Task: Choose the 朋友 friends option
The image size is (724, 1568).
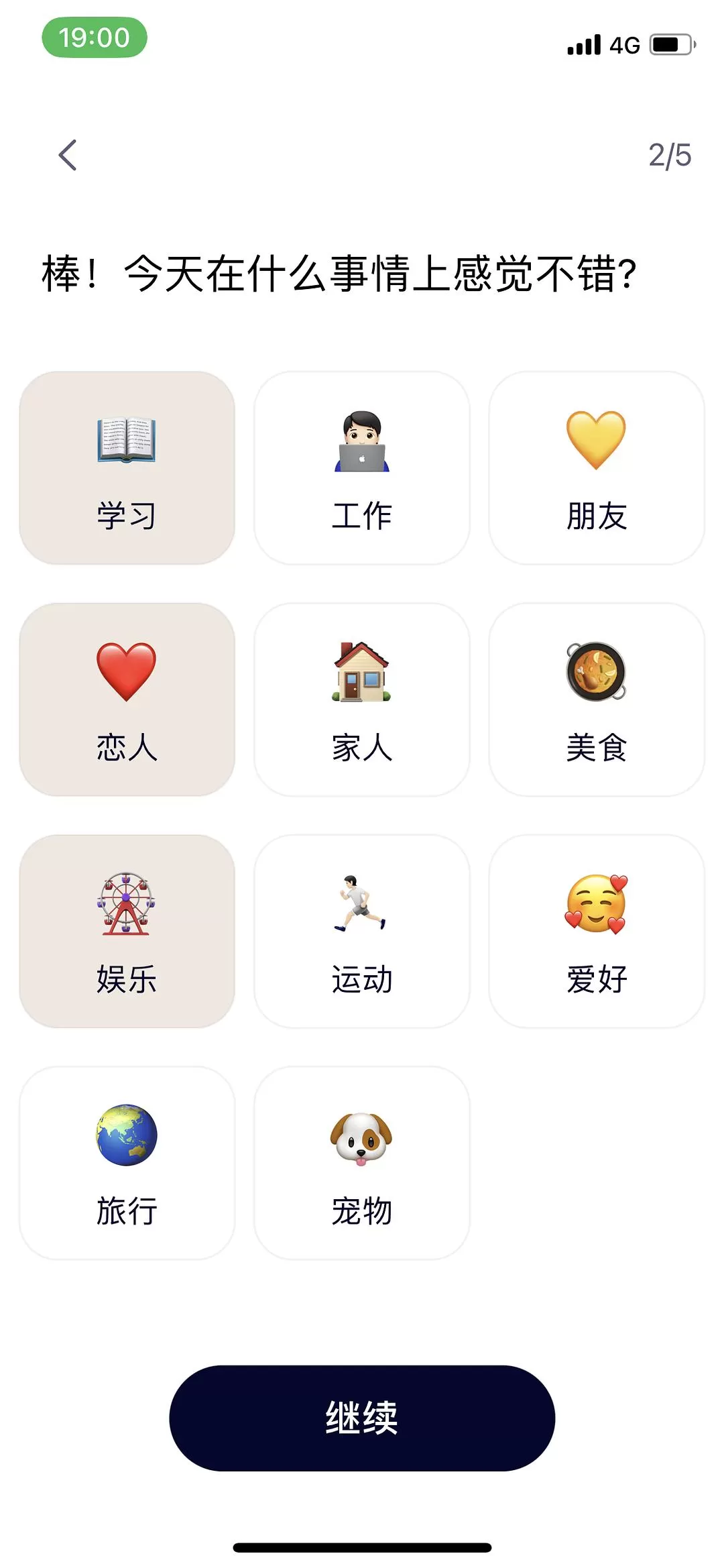Action: [x=597, y=468]
